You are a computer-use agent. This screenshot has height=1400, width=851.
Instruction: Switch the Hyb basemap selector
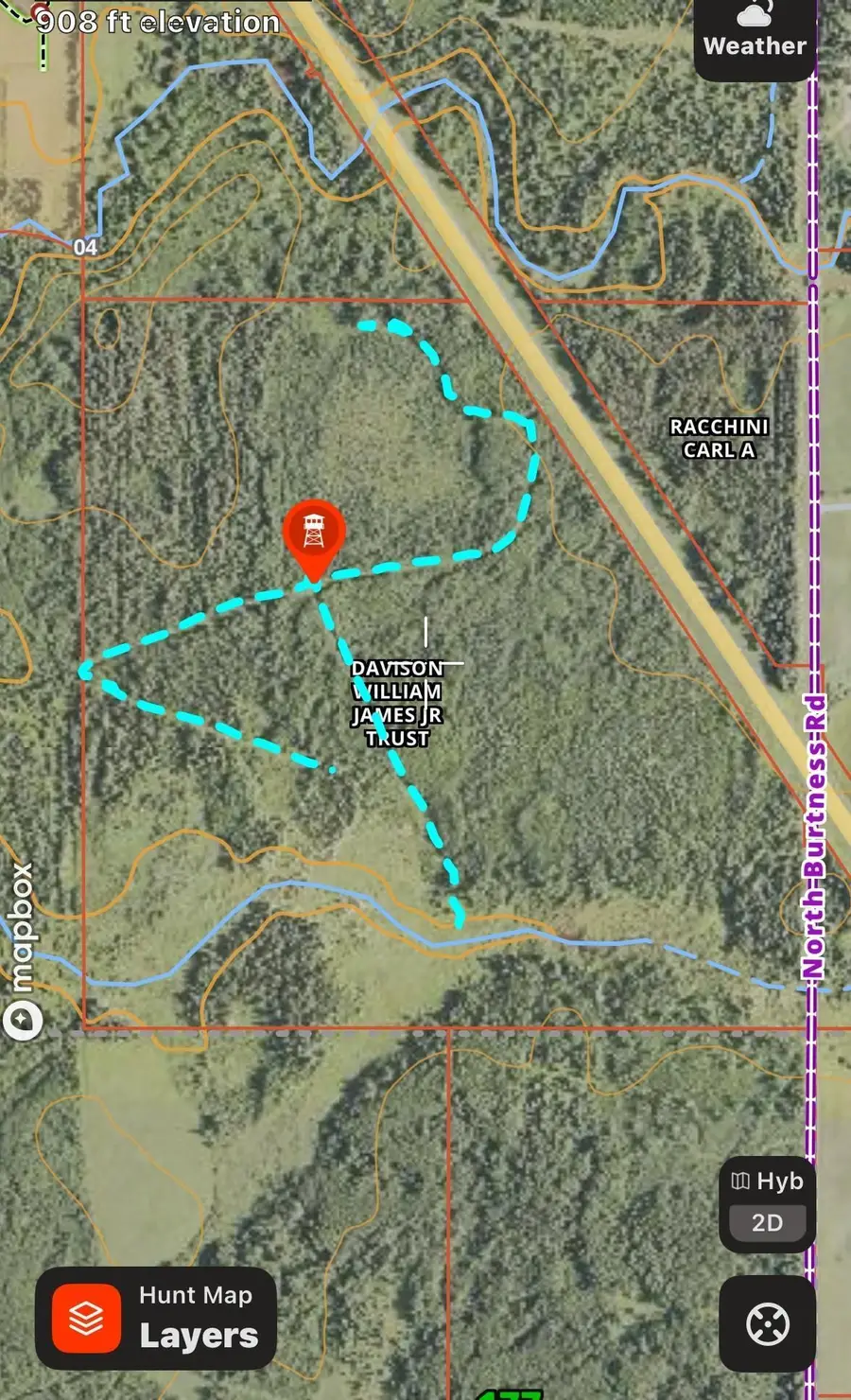[x=767, y=1181]
